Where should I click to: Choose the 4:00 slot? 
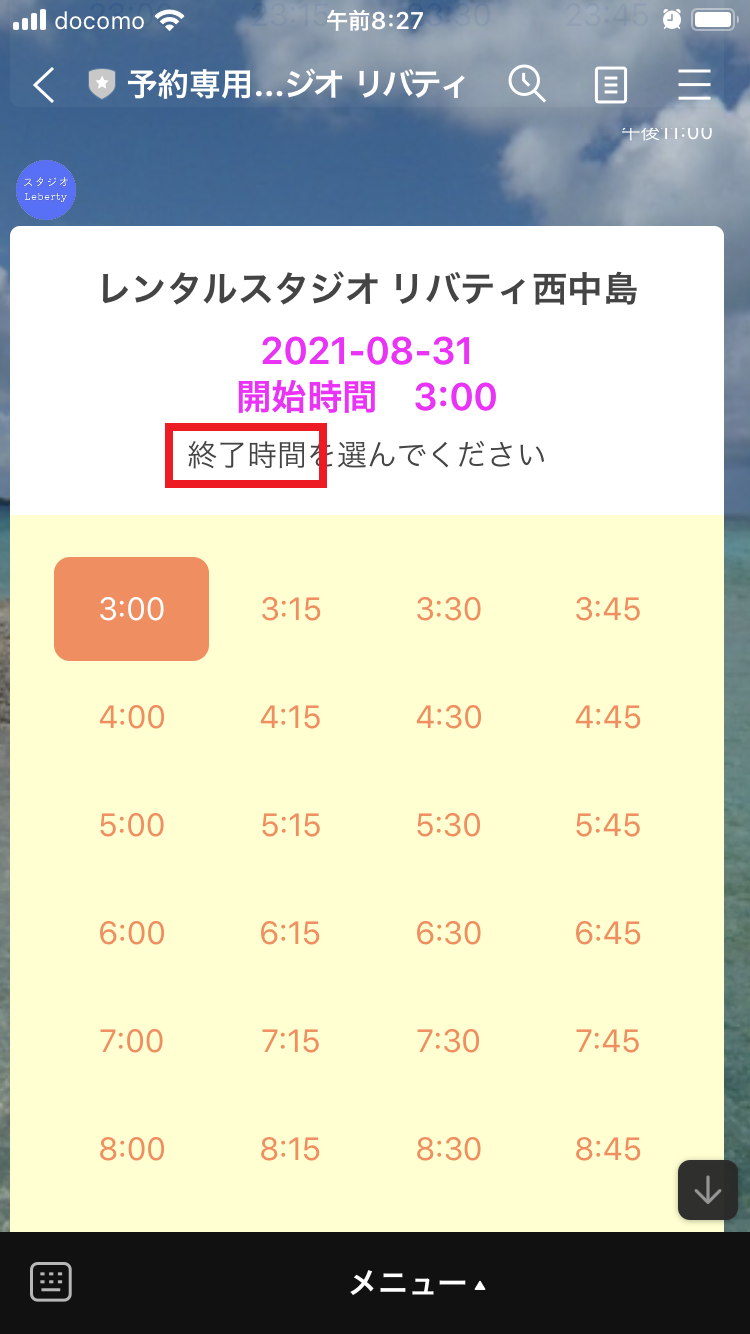click(x=131, y=717)
